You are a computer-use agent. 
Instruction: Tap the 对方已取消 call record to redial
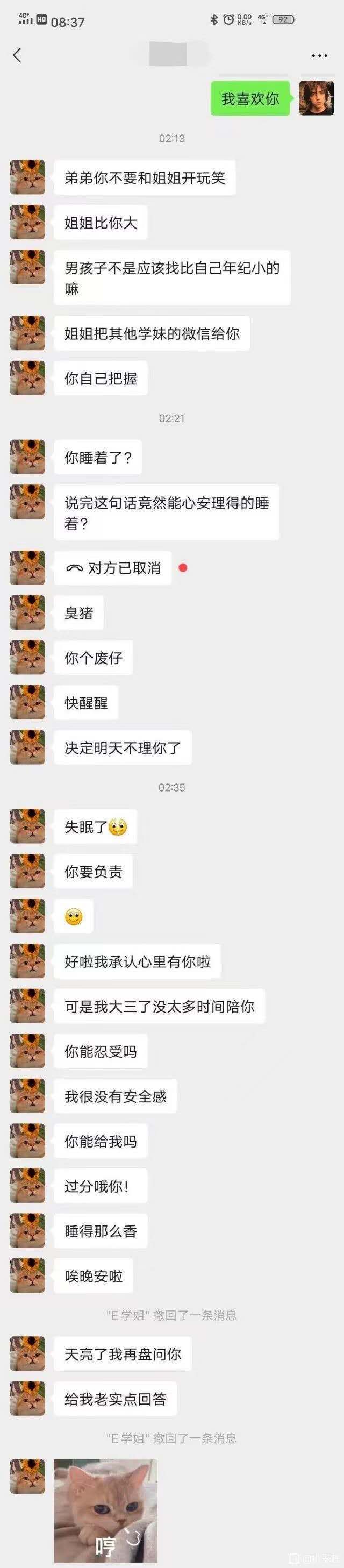pyautogui.click(x=113, y=568)
